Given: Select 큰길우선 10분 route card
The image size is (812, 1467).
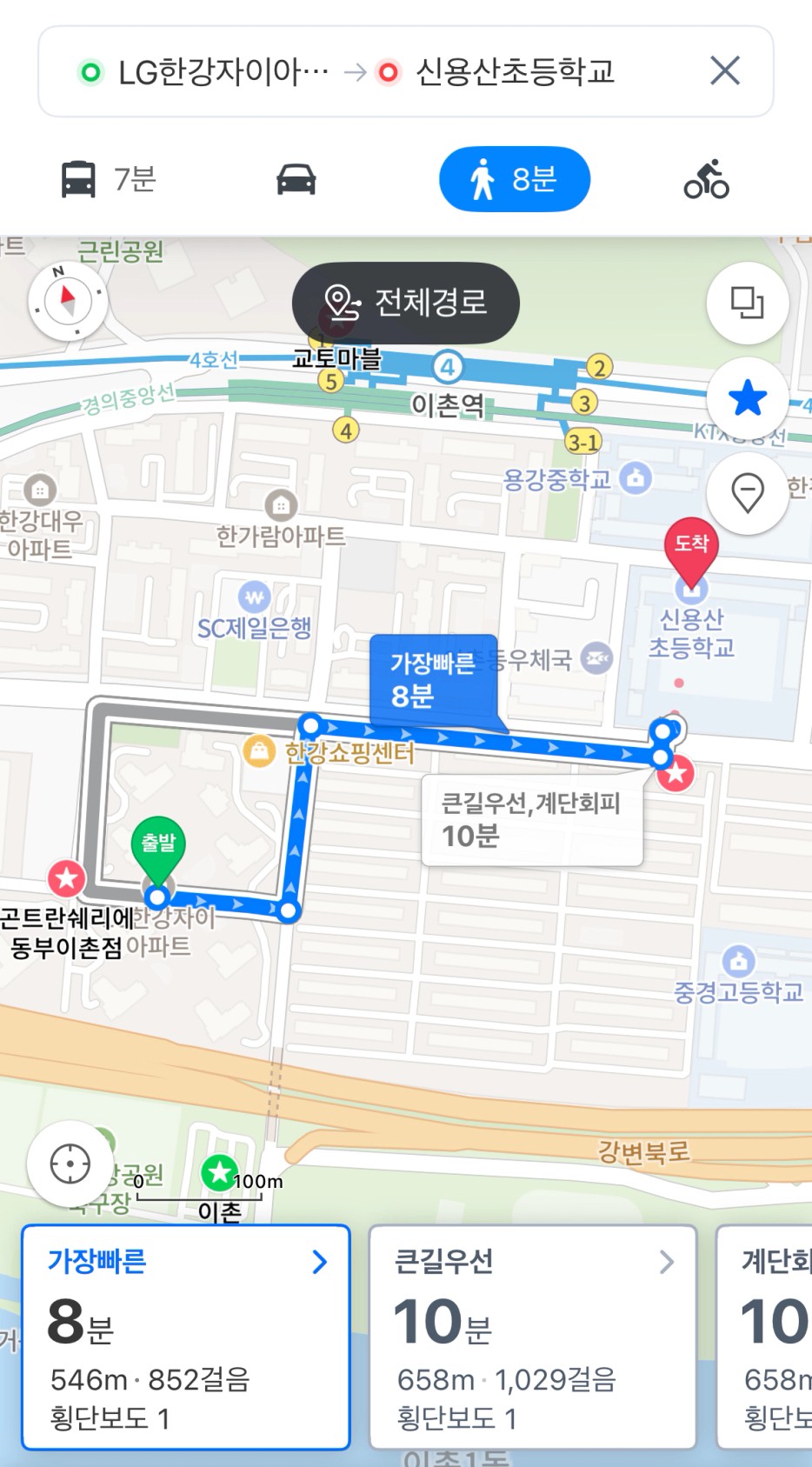Looking at the screenshot, I should pos(532,1337).
